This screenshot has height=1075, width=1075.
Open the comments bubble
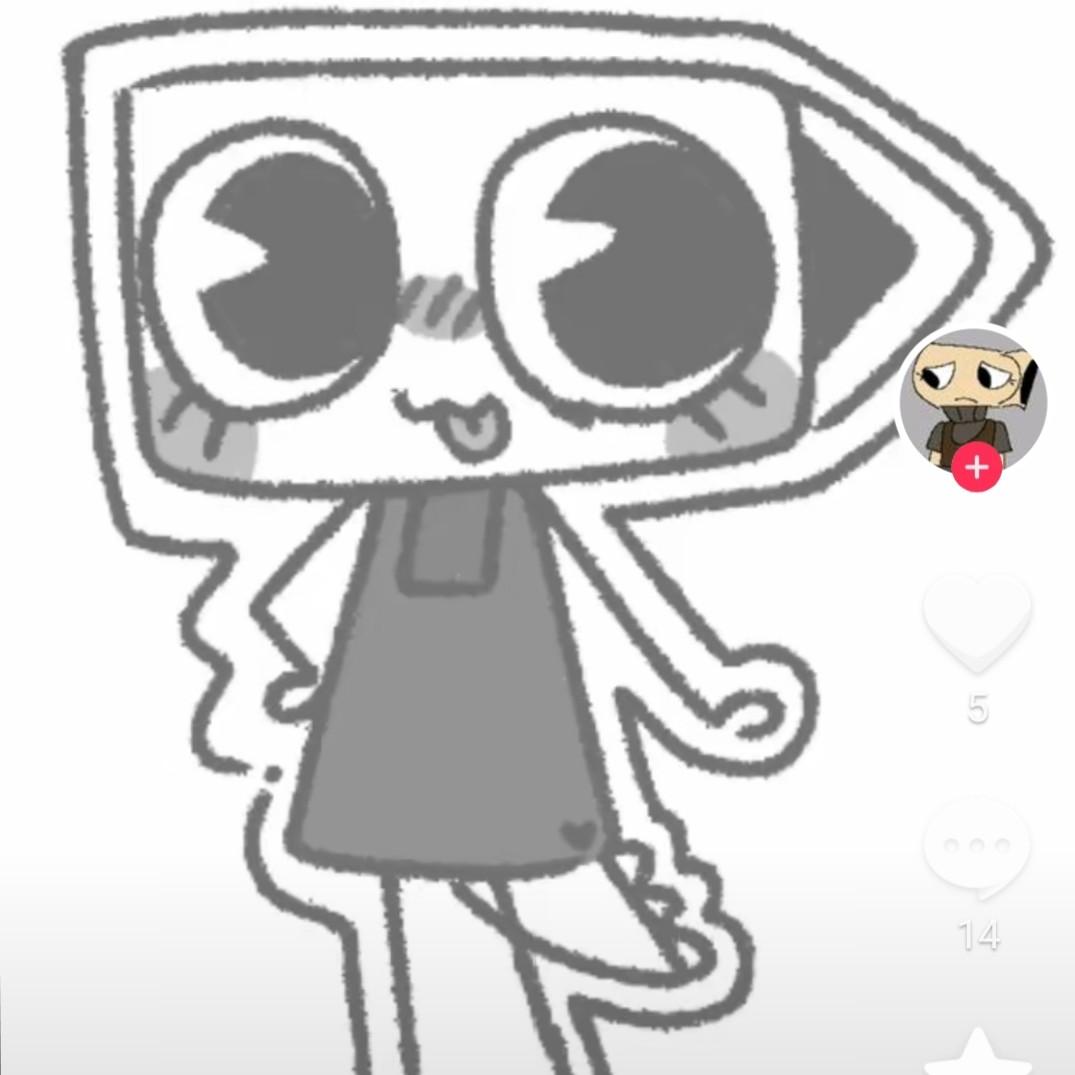click(x=976, y=848)
